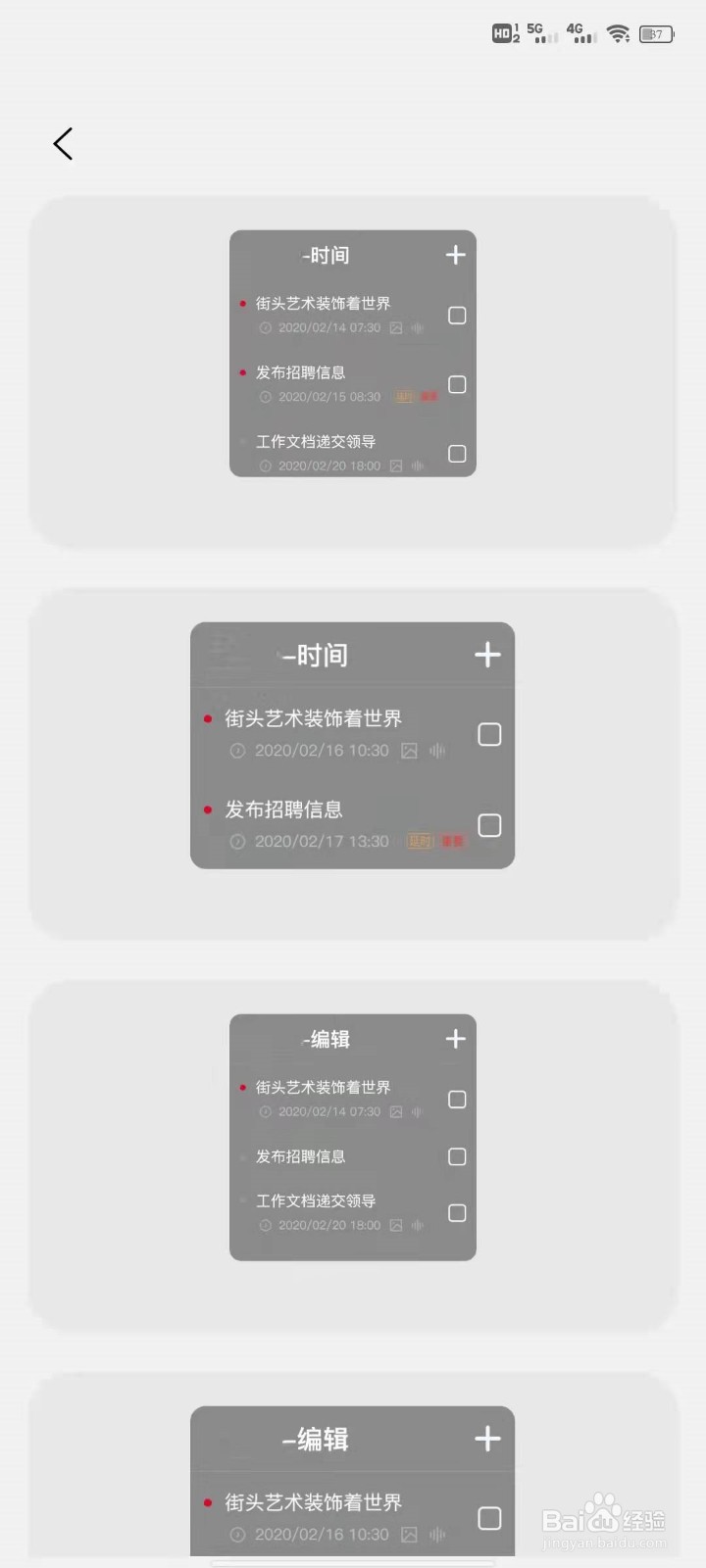Tap the image icon beside 2020/02/16 10:30 timestamp

408,751
